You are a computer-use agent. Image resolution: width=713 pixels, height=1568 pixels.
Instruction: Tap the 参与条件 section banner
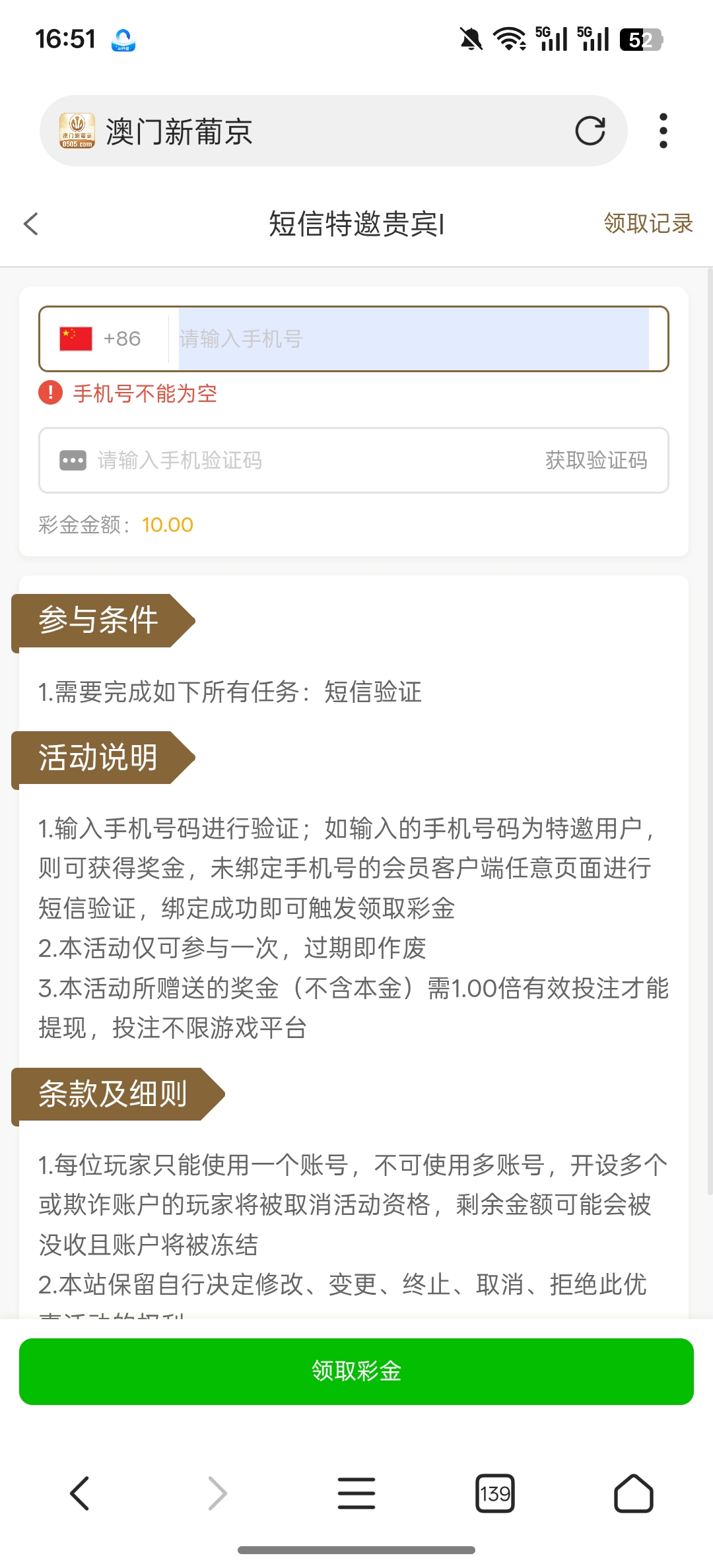(x=99, y=619)
